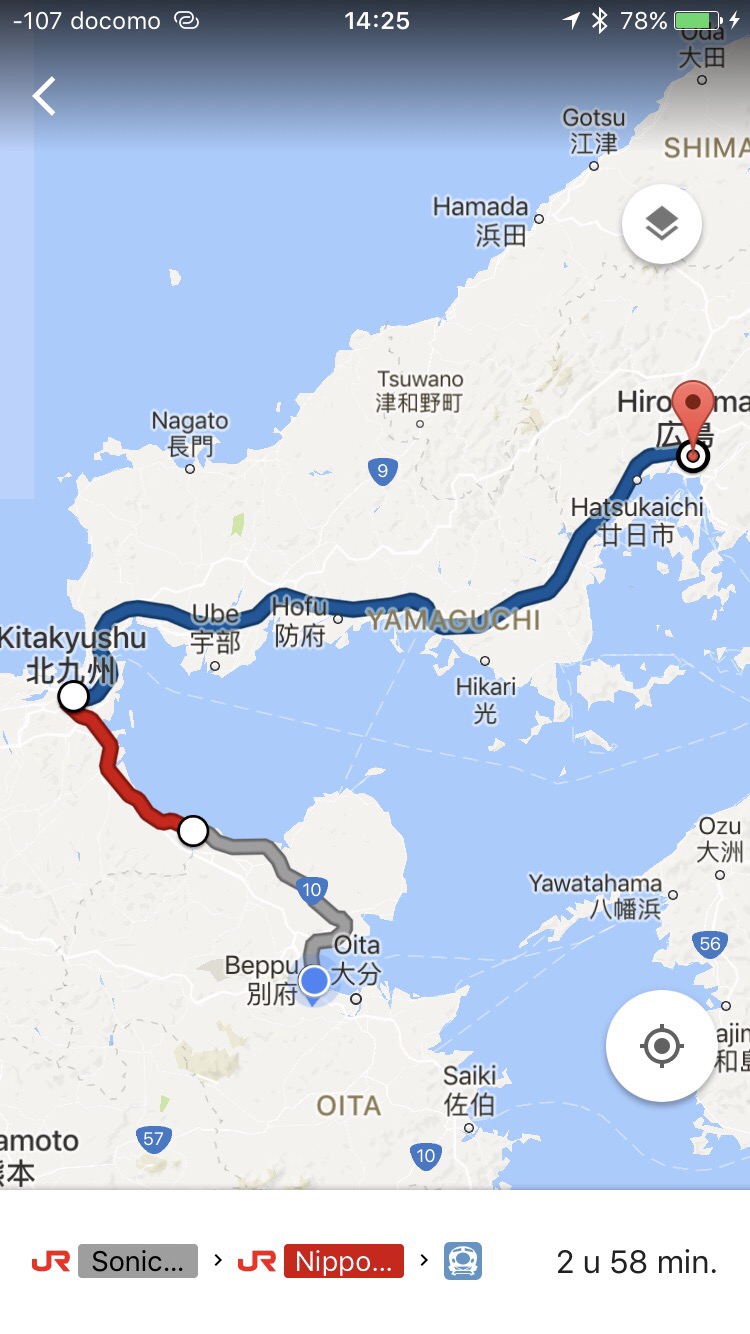
Task: Tap the Kitakyushu transfer stop marker
Action: (74, 696)
